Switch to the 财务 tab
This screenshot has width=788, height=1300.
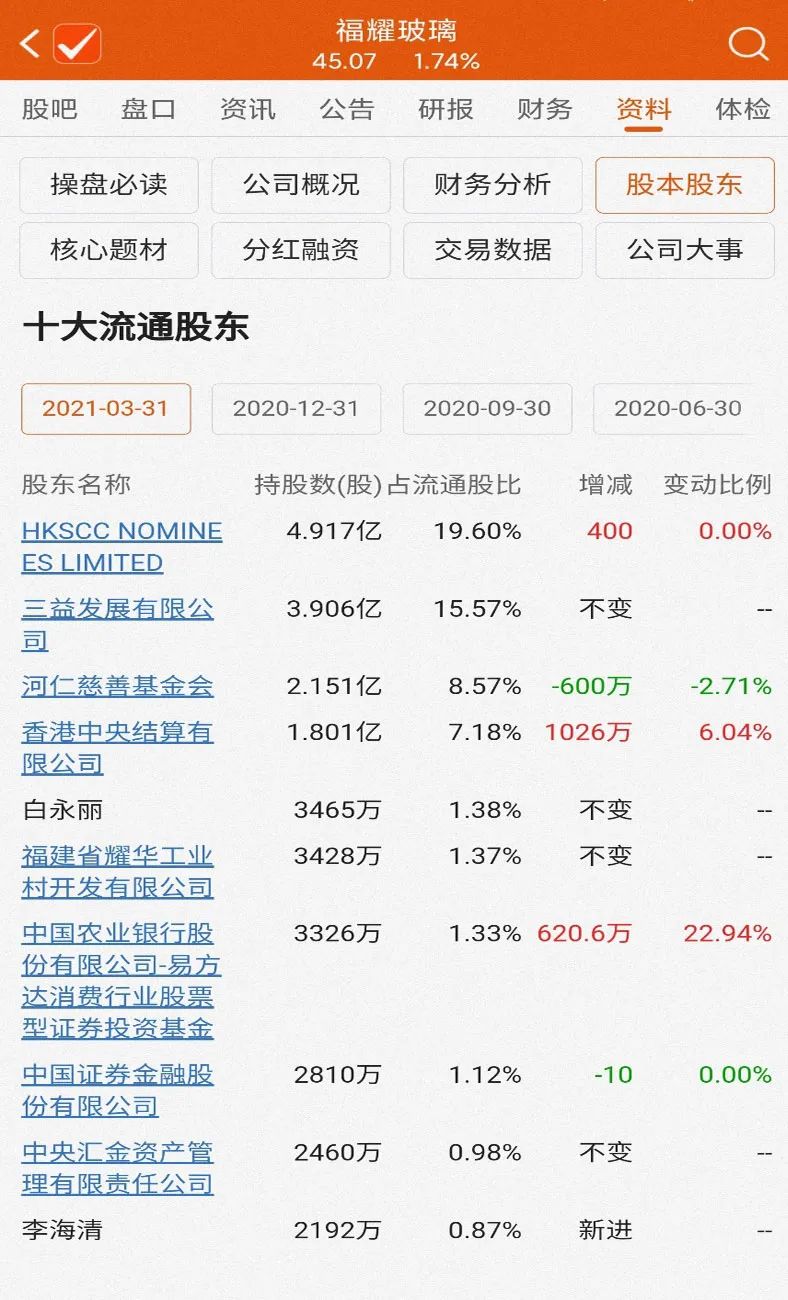coord(543,110)
